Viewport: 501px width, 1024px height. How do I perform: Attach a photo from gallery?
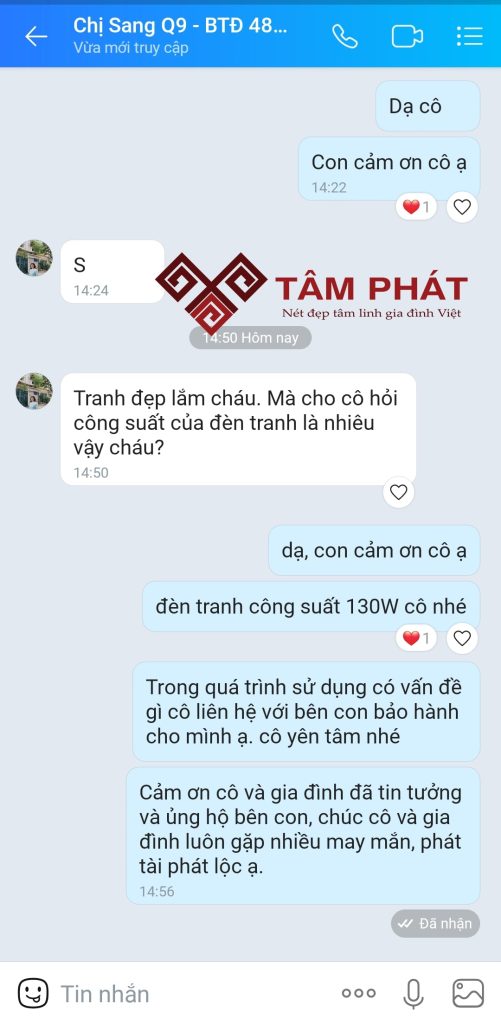pos(468,993)
